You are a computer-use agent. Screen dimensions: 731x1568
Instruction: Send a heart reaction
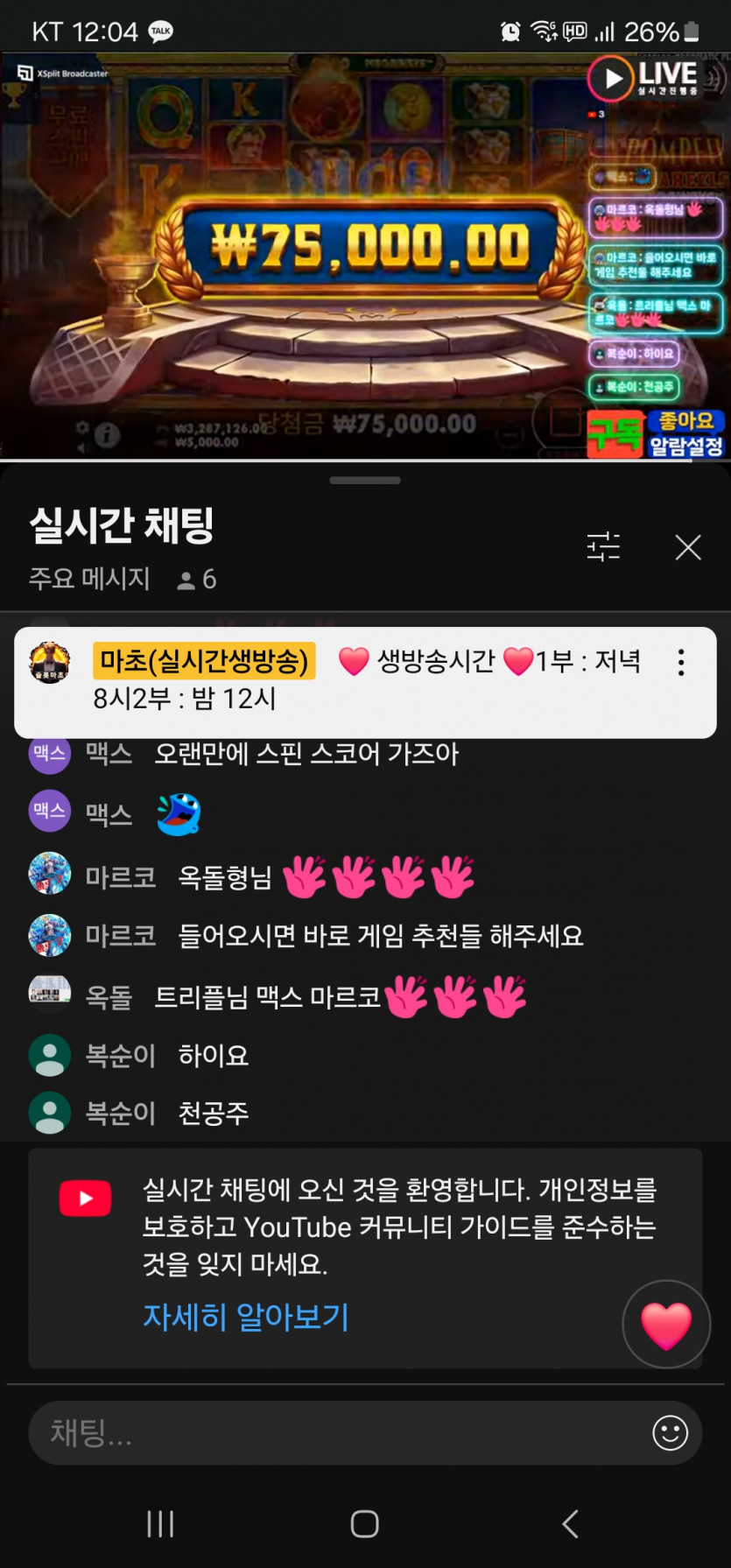(x=666, y=1325)
